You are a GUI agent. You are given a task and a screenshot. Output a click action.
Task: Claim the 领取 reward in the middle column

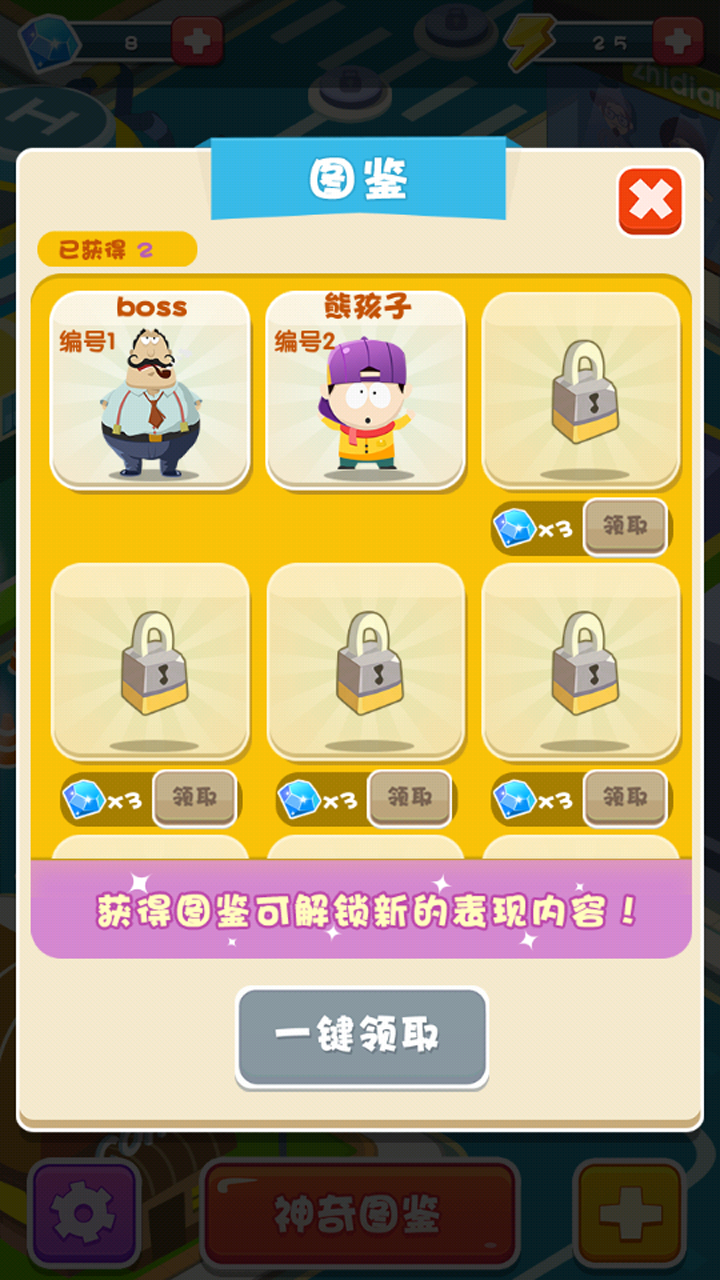tap(410, 798)
